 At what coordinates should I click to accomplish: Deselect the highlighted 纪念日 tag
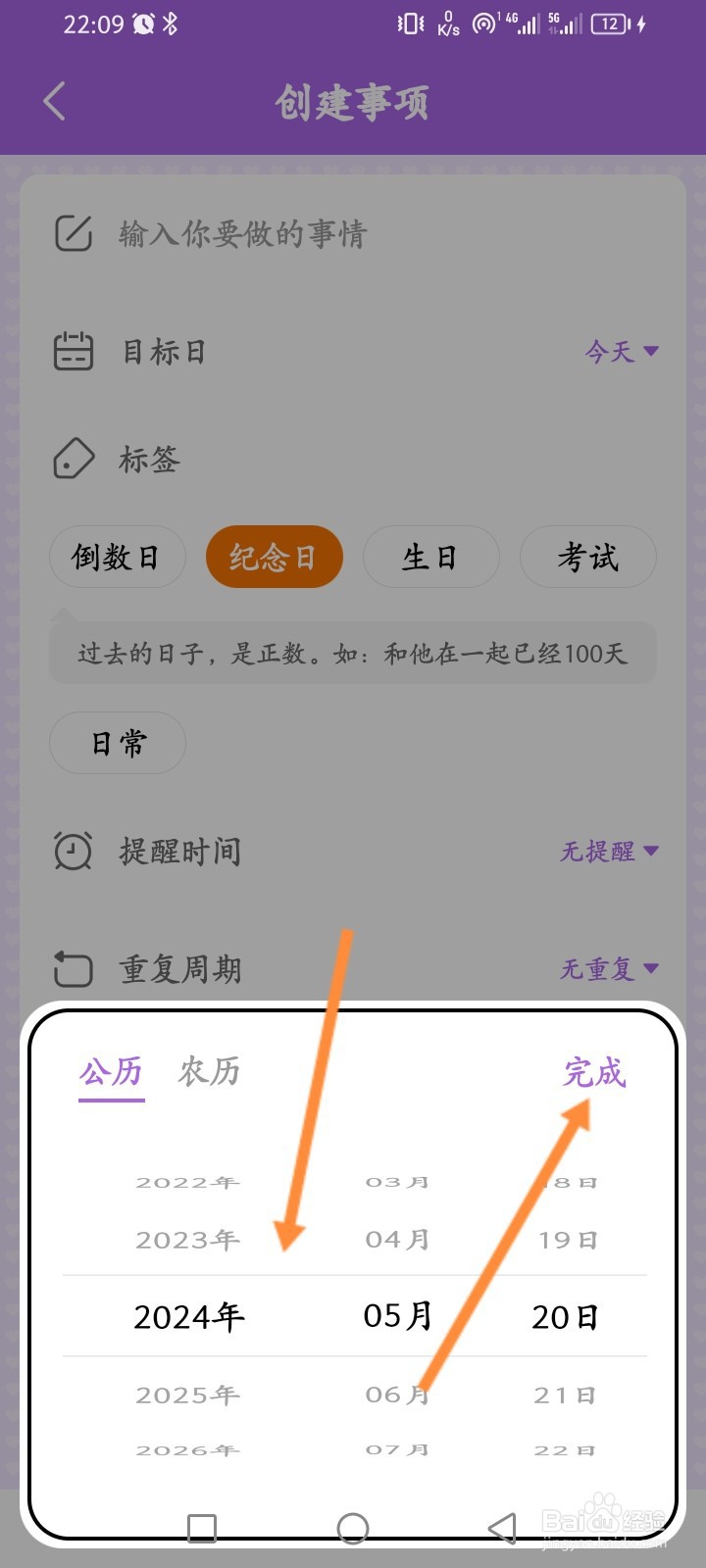point(274,557)
